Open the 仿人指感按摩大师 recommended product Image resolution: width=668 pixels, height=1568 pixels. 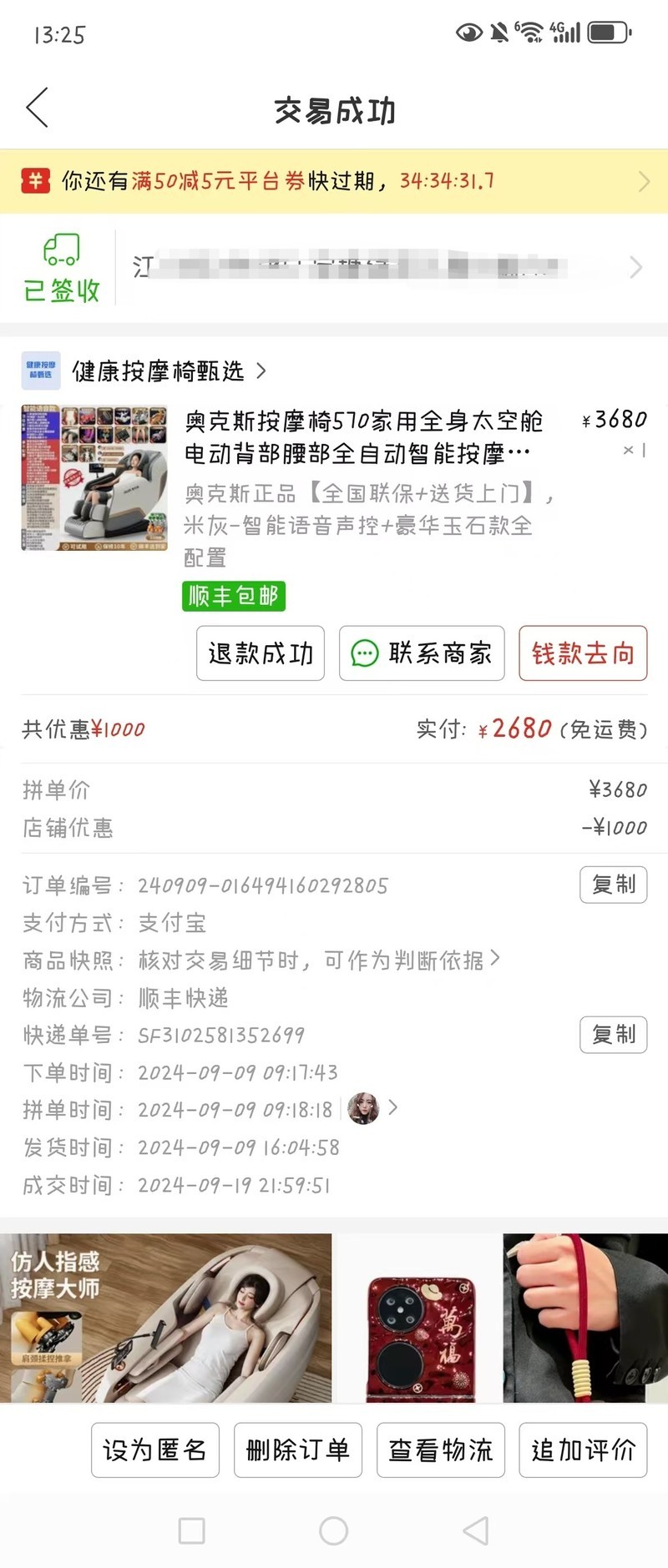pyautogui.click(x=165, y=1317)
